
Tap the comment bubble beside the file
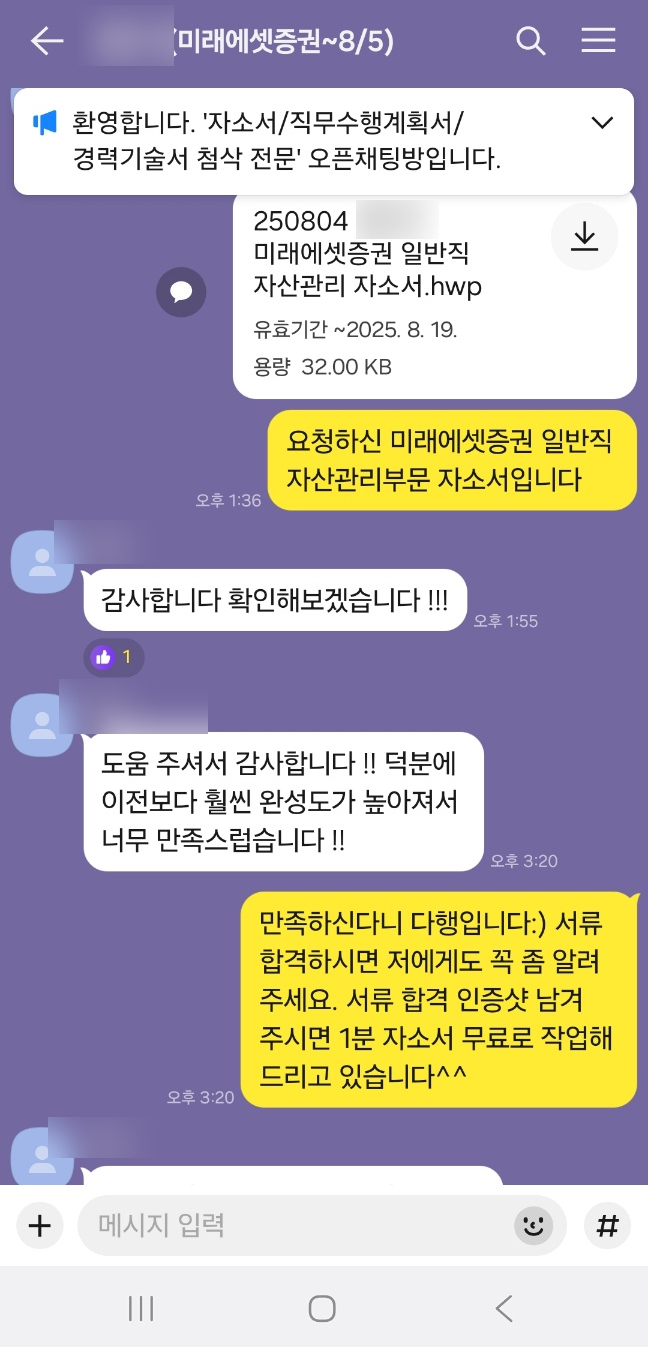click(181, 292)
